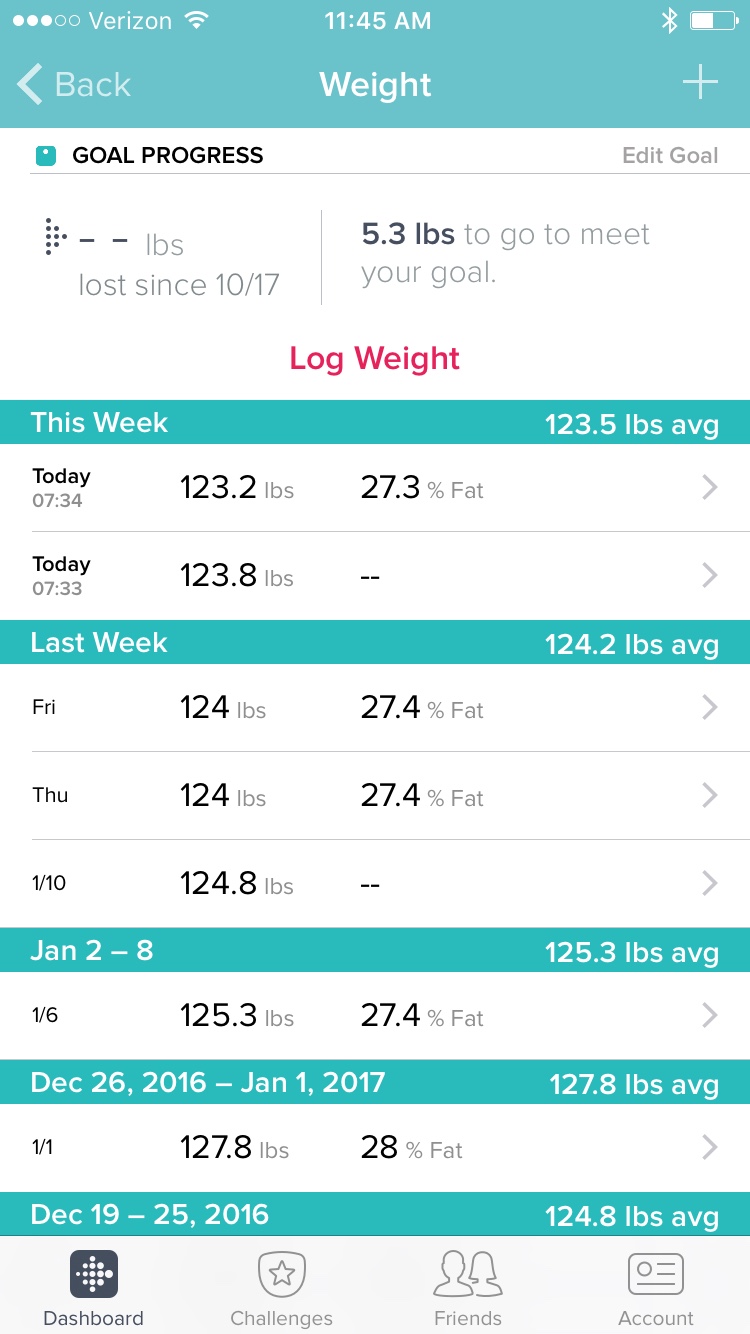Add a new entry with plus icon
Viewport: 750px width, 1334px height.
(x=700, y=83)
